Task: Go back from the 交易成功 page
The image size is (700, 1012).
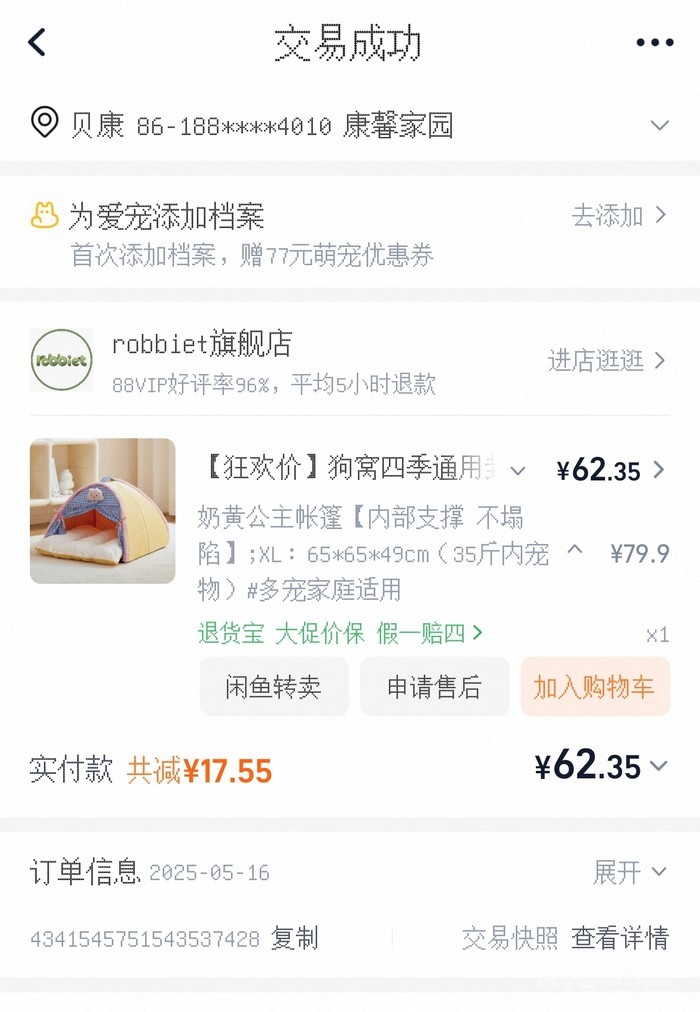Action: point(38,43)
